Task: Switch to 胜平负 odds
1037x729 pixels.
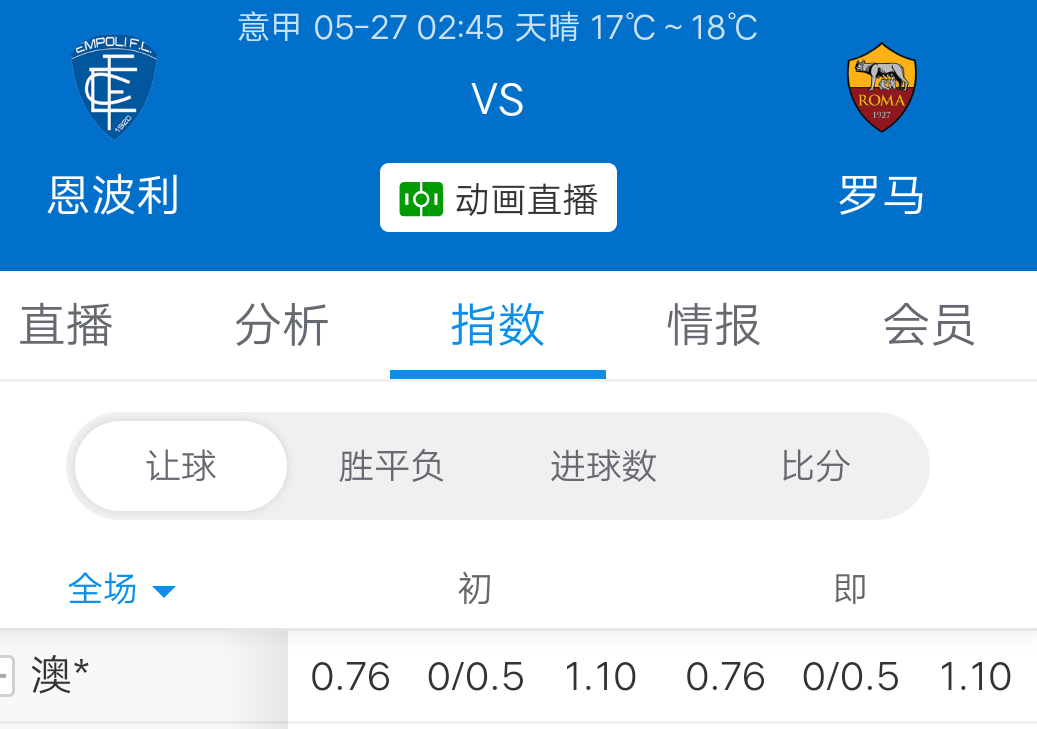Action: pyautogui.click(x=391, y=466)
